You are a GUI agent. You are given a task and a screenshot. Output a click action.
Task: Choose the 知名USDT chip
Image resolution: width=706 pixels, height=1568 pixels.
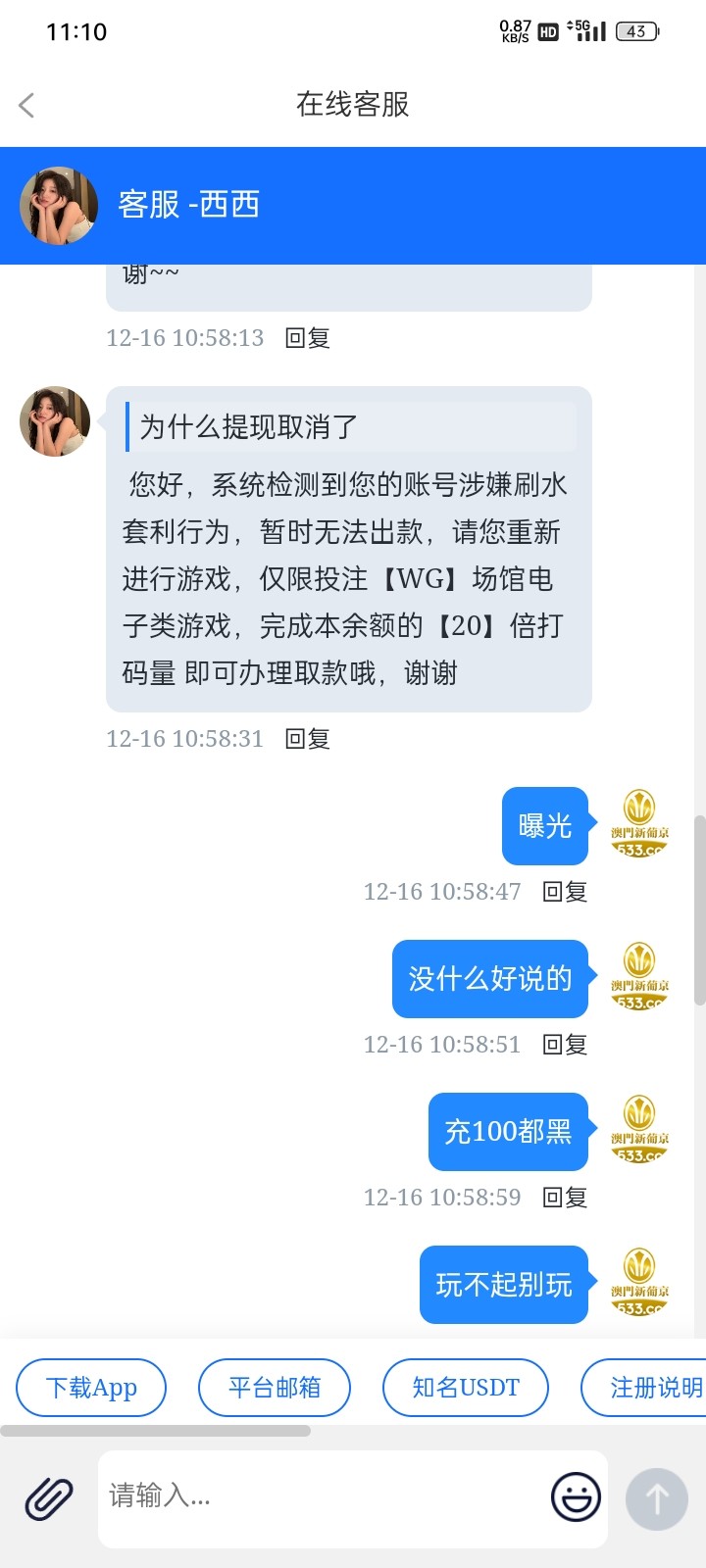466,1388
